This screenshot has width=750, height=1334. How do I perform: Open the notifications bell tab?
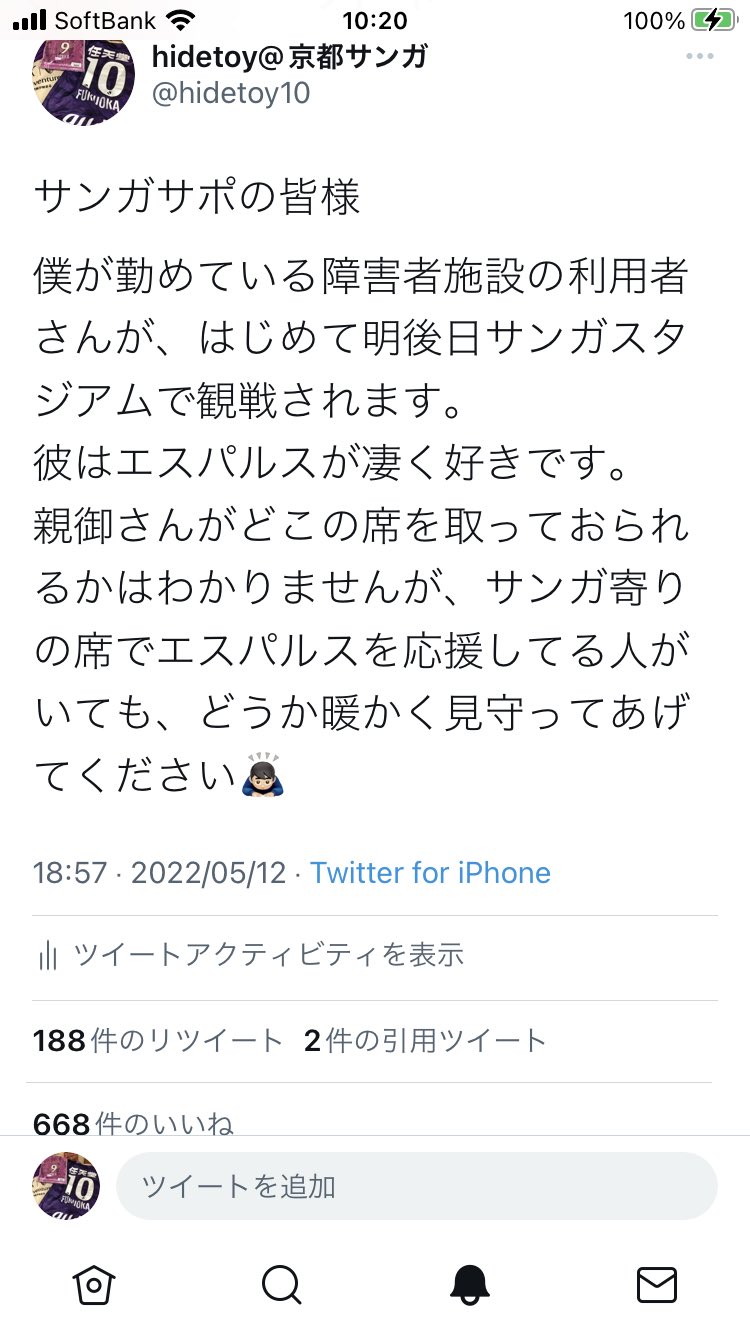(469, 1284)
